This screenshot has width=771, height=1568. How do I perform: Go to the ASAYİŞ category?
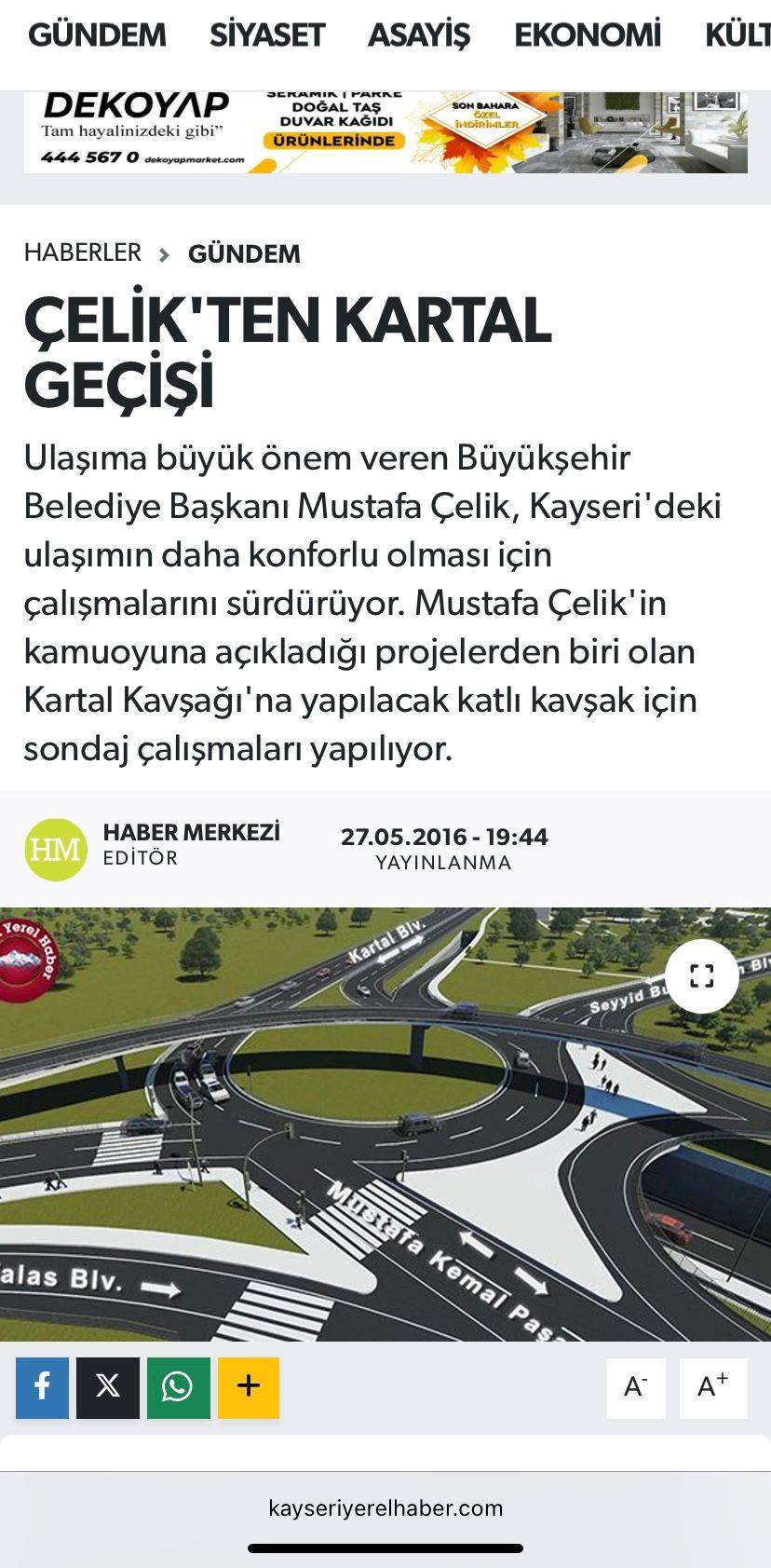coord(419,35)
